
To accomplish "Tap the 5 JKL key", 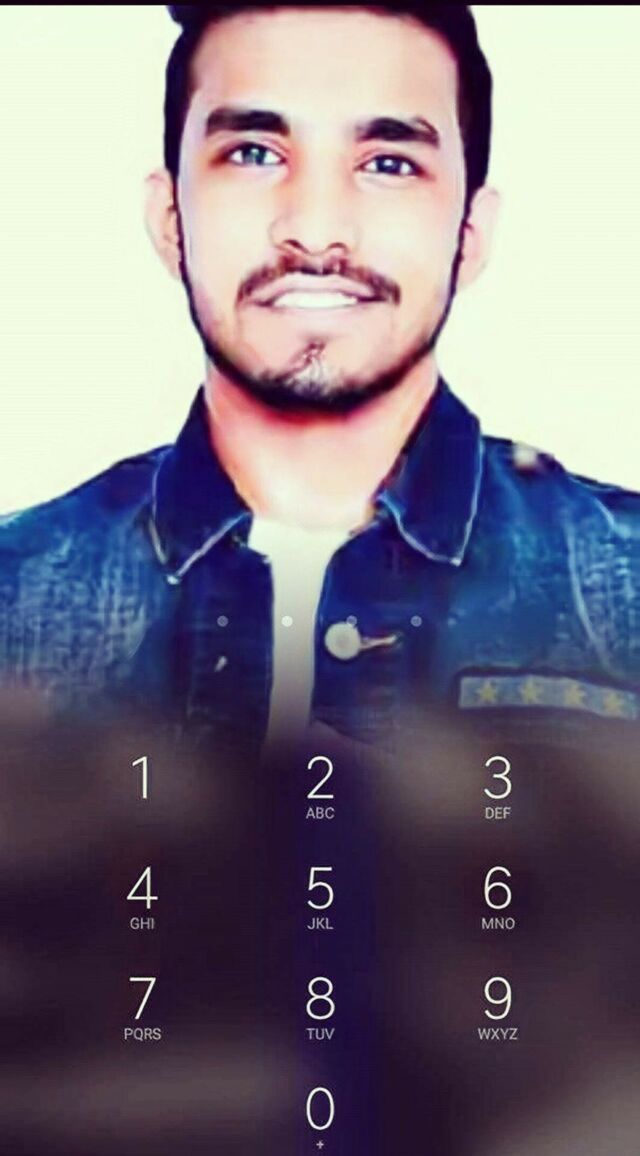I will coord(320,897).
